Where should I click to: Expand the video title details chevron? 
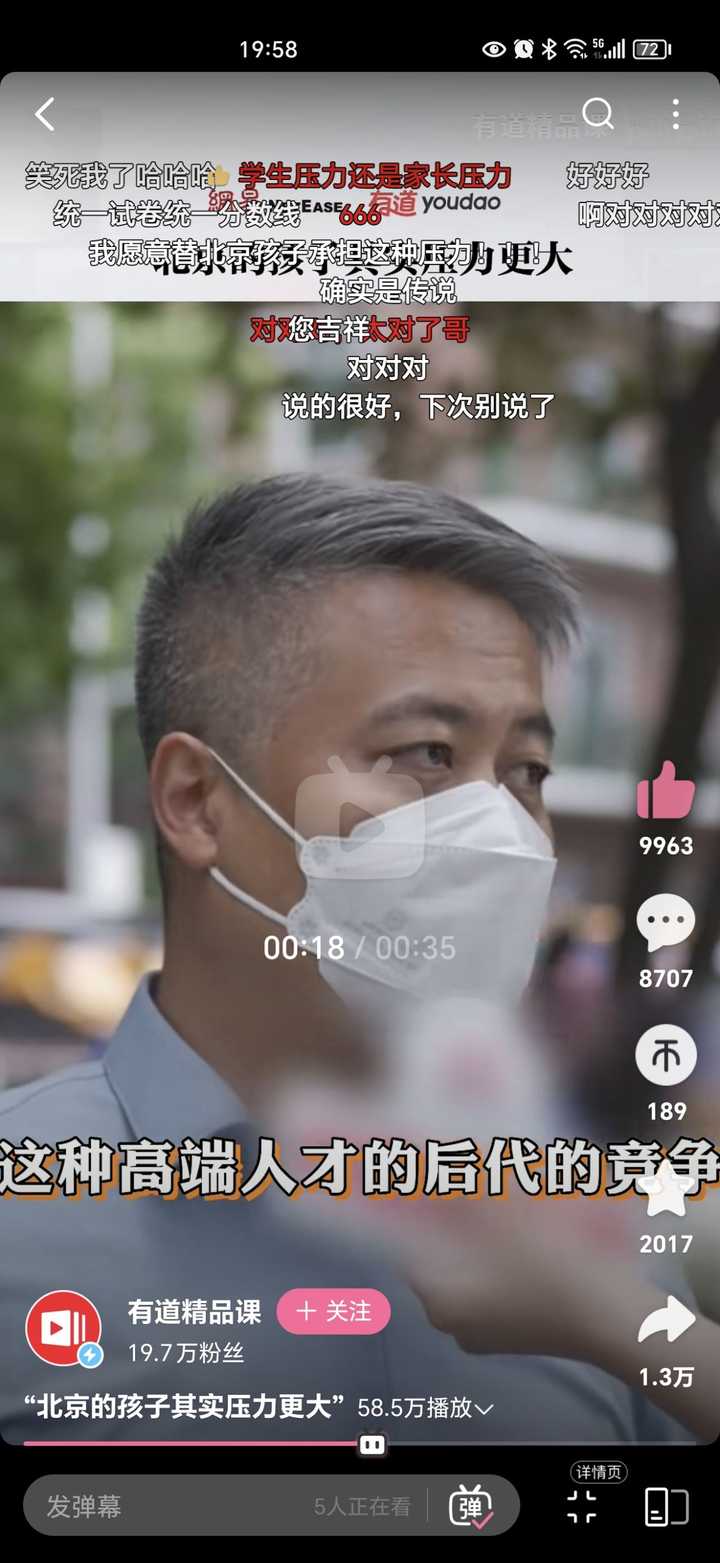(x=484, y=1408)
